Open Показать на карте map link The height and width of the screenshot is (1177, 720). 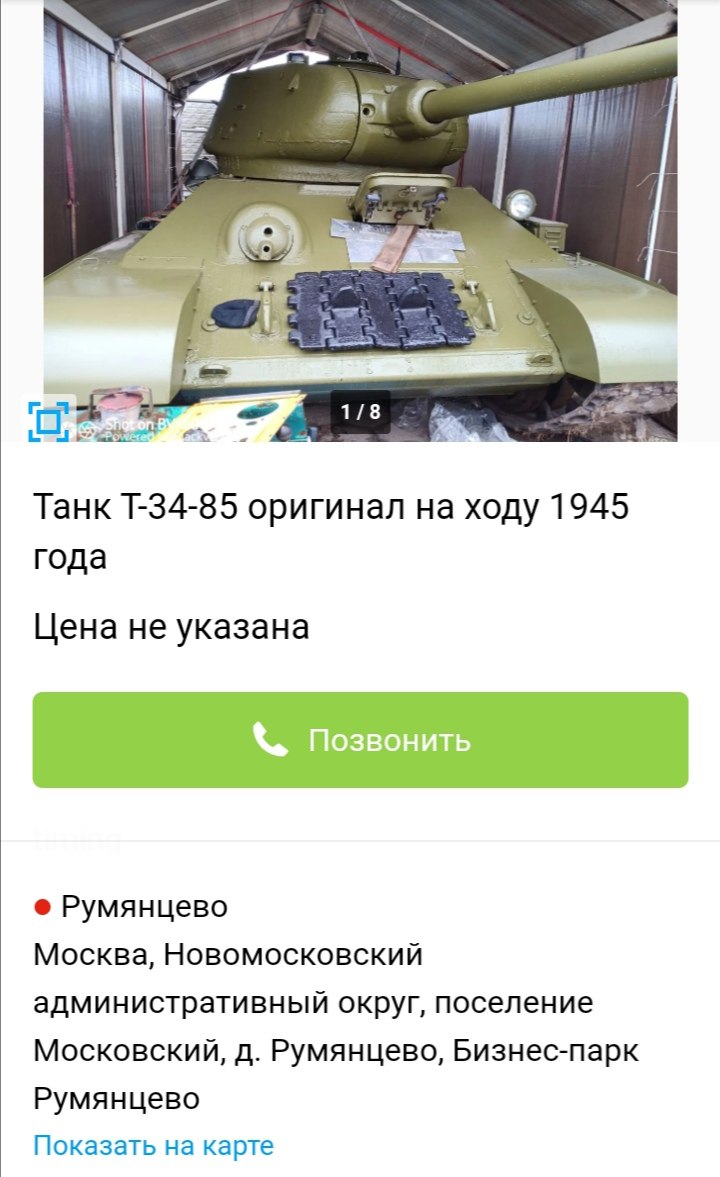tap(153, 1145)
